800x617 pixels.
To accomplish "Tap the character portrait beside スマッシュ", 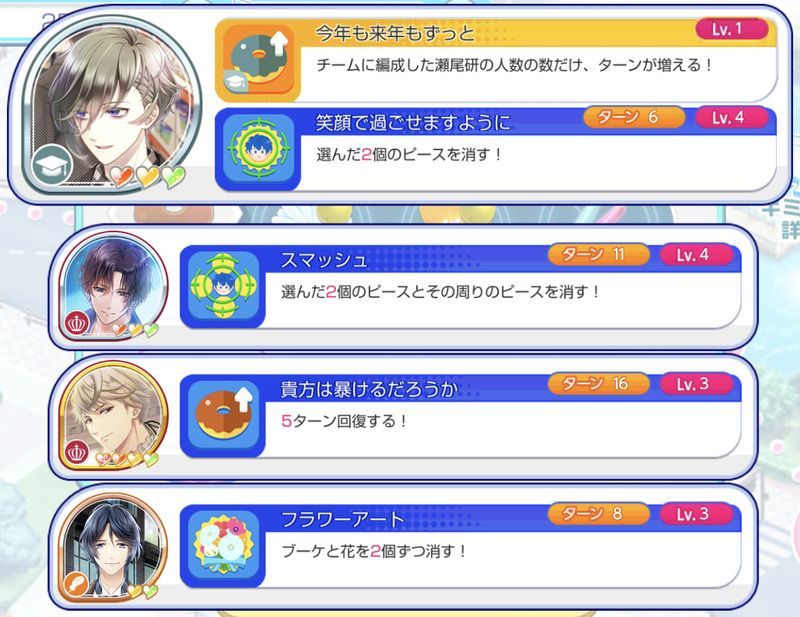I will click(x=113, y=284).
